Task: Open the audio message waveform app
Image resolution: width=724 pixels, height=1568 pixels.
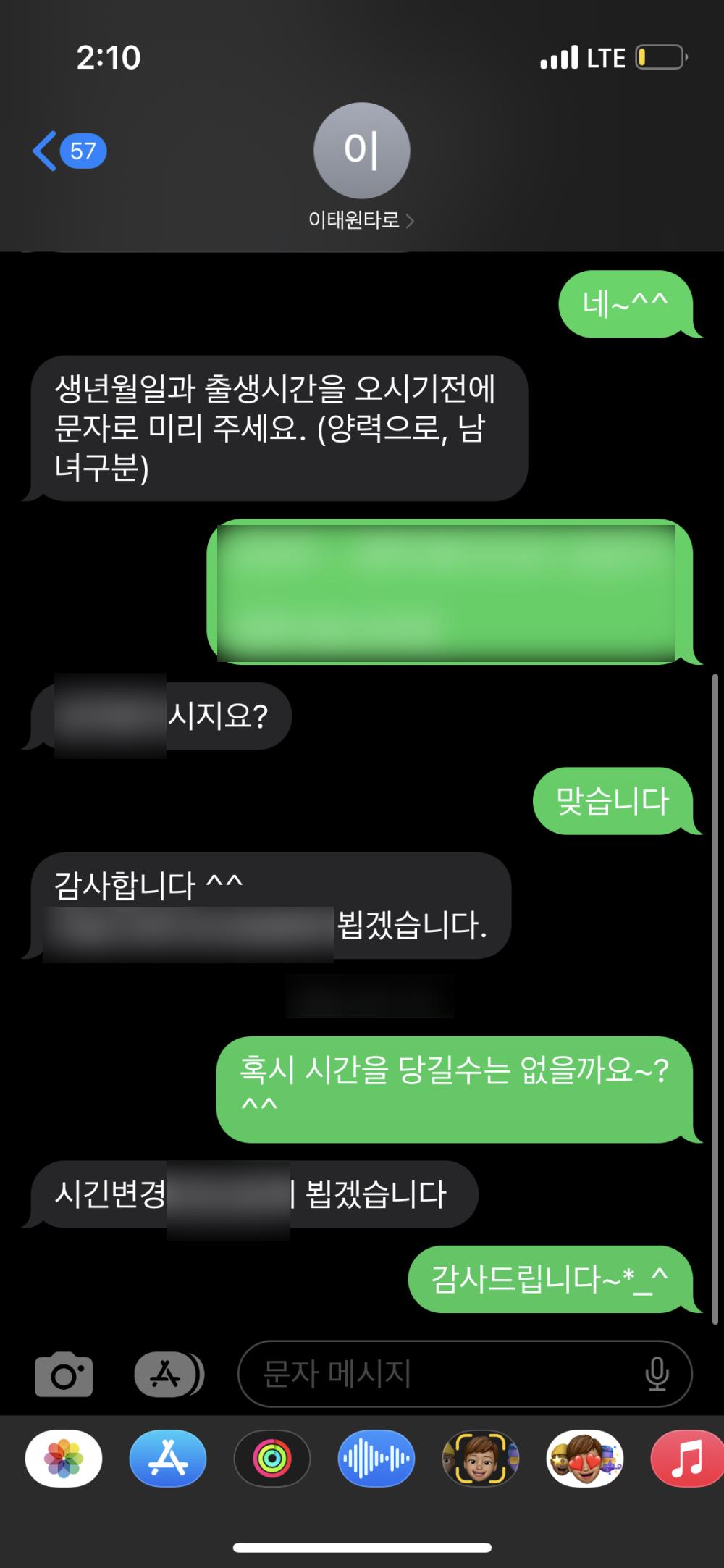Action: (376, 1459)
